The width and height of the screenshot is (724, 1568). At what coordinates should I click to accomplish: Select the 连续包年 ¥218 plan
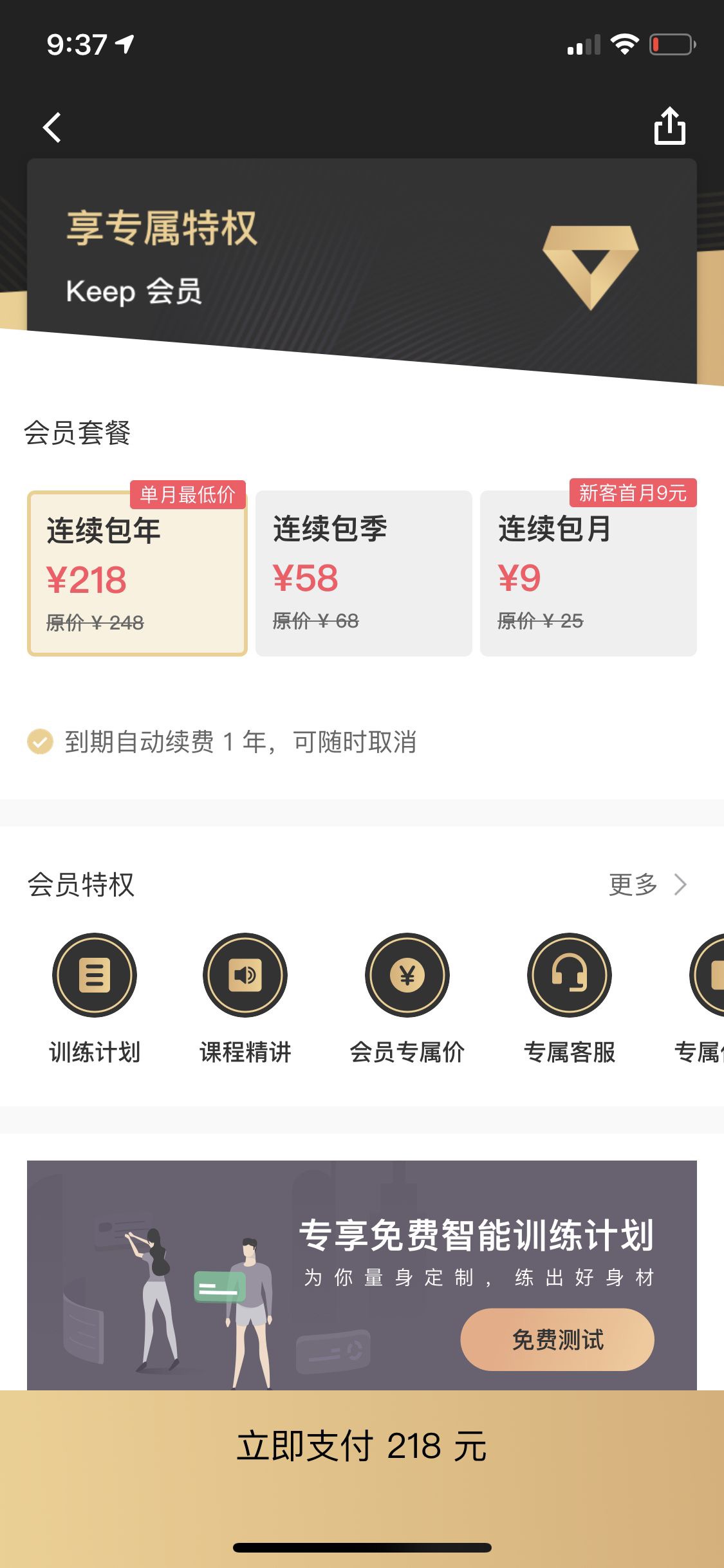point(137,573)
